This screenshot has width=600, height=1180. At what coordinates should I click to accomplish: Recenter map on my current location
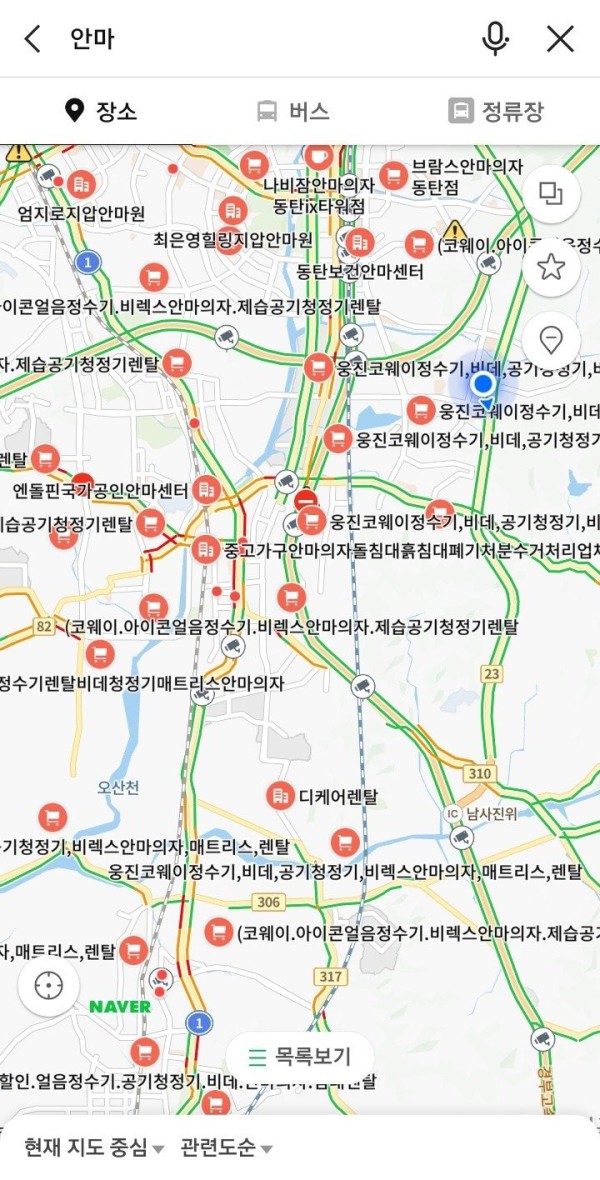pyautogui.click(x=48, y=986)
